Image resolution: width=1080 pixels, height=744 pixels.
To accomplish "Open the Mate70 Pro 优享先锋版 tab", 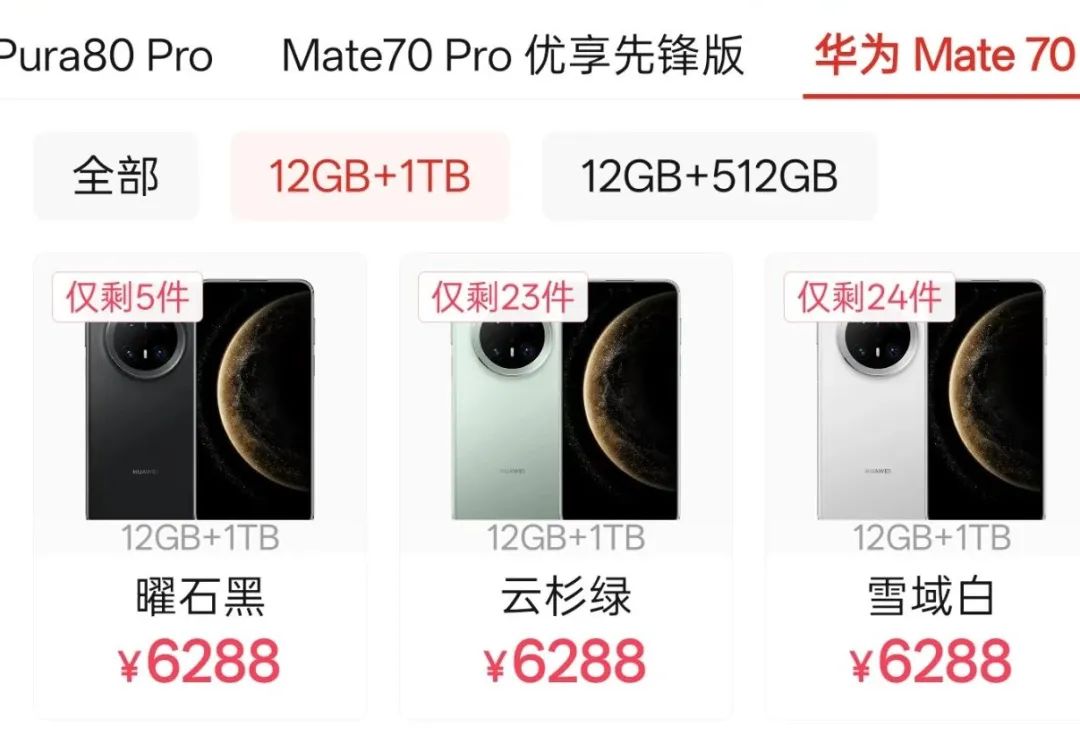I will [x=513, y=56].
